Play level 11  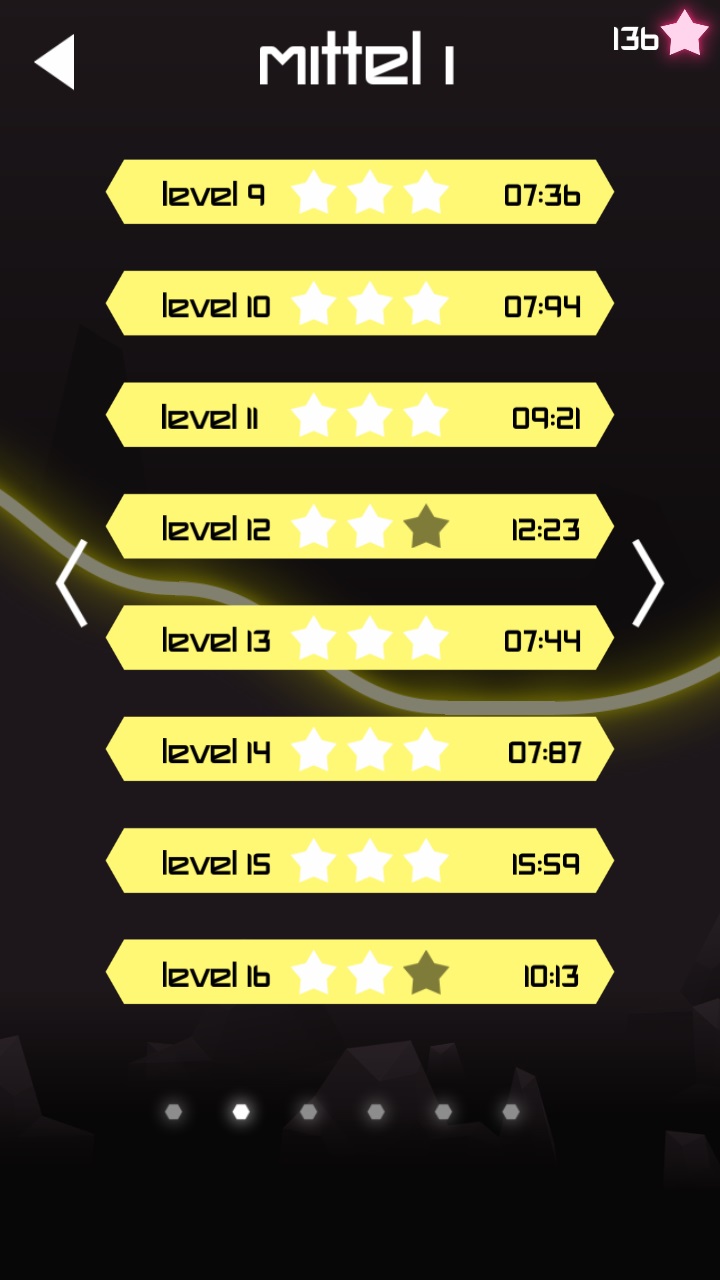(360, 415)
